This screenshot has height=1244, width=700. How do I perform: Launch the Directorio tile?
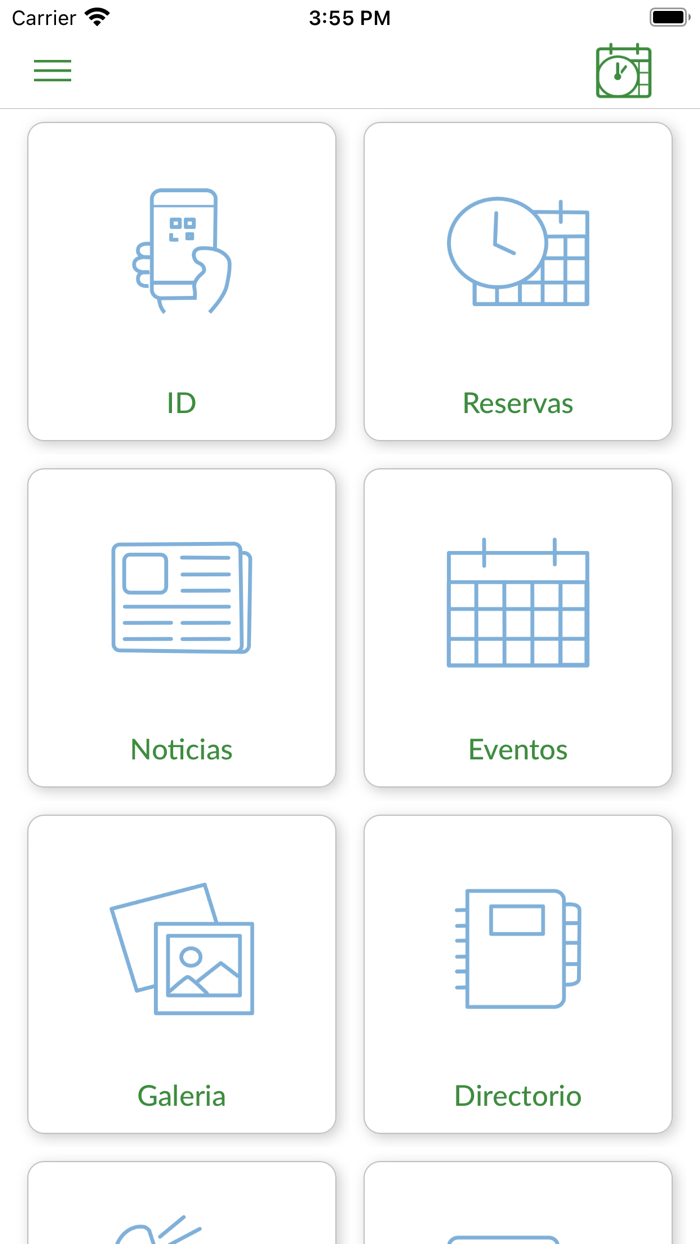(x=518, y=973)
